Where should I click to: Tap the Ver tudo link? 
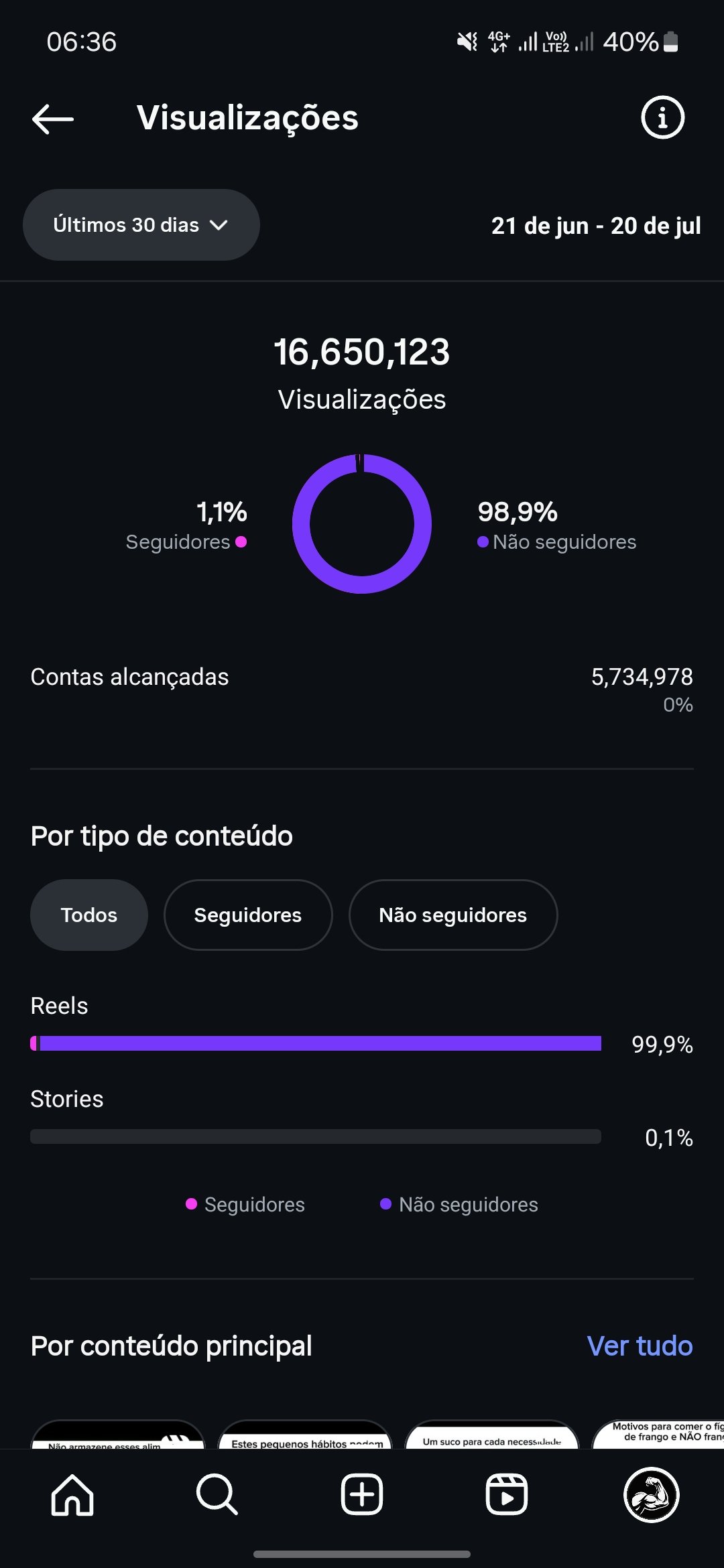[640, 1346]
